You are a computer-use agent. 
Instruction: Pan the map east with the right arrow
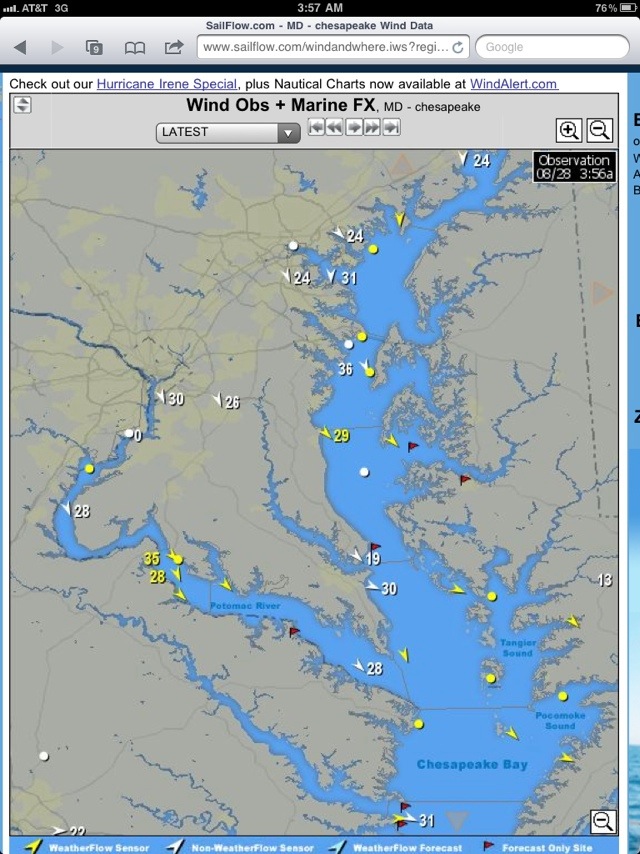[602, 292]
